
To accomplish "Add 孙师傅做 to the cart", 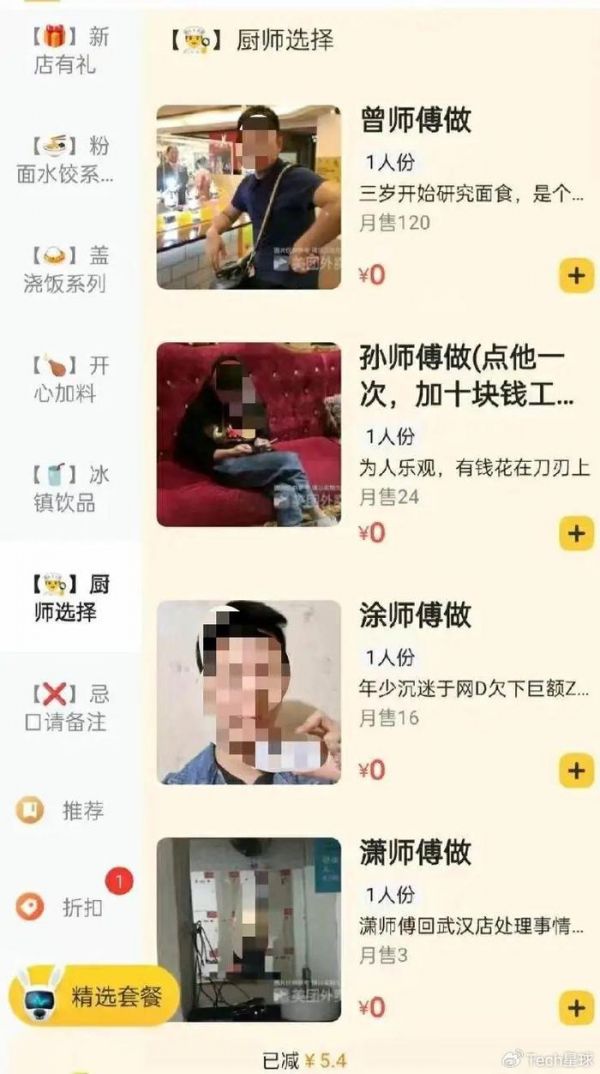I will [576, 533].
